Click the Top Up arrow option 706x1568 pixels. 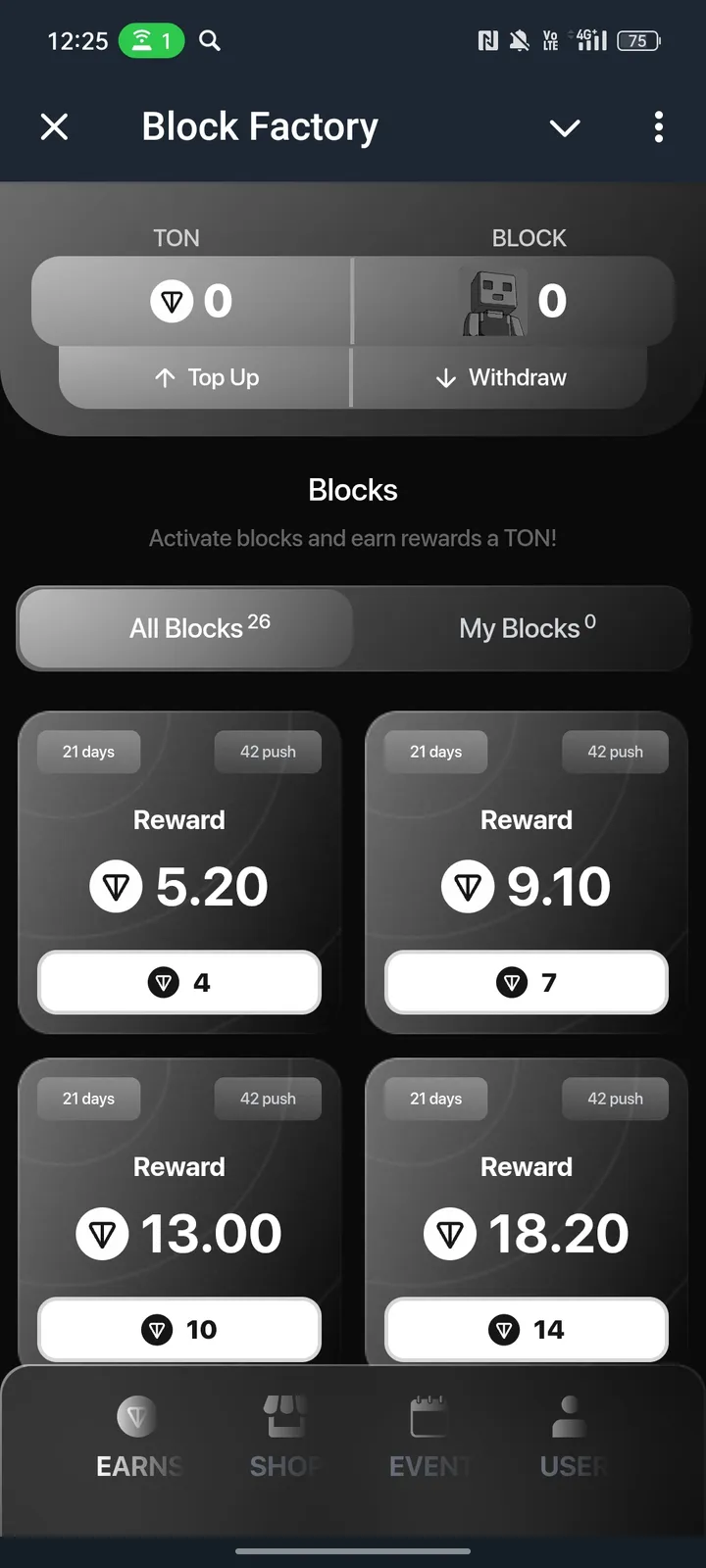click(206, 377)
